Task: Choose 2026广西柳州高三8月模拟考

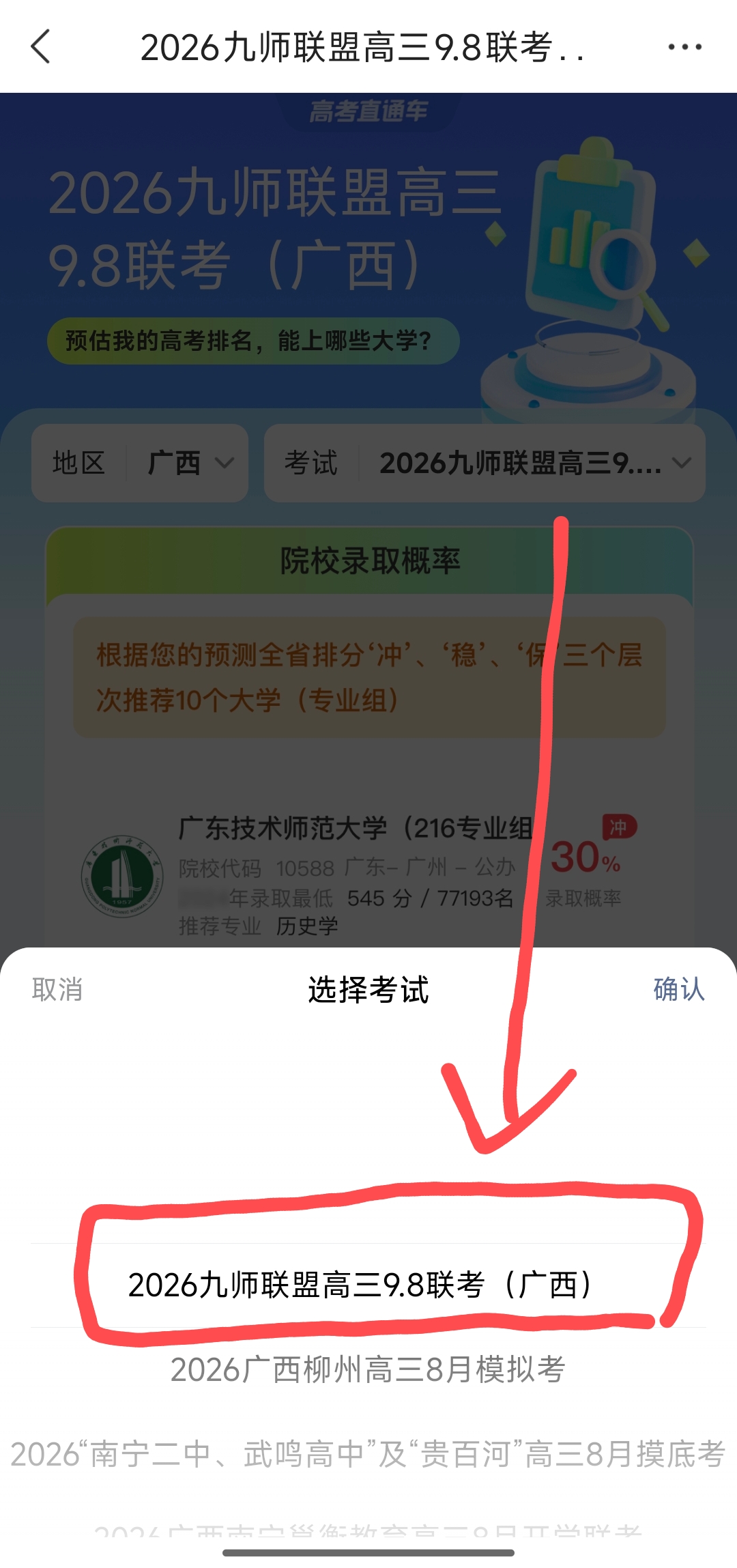Action: 369,1369
